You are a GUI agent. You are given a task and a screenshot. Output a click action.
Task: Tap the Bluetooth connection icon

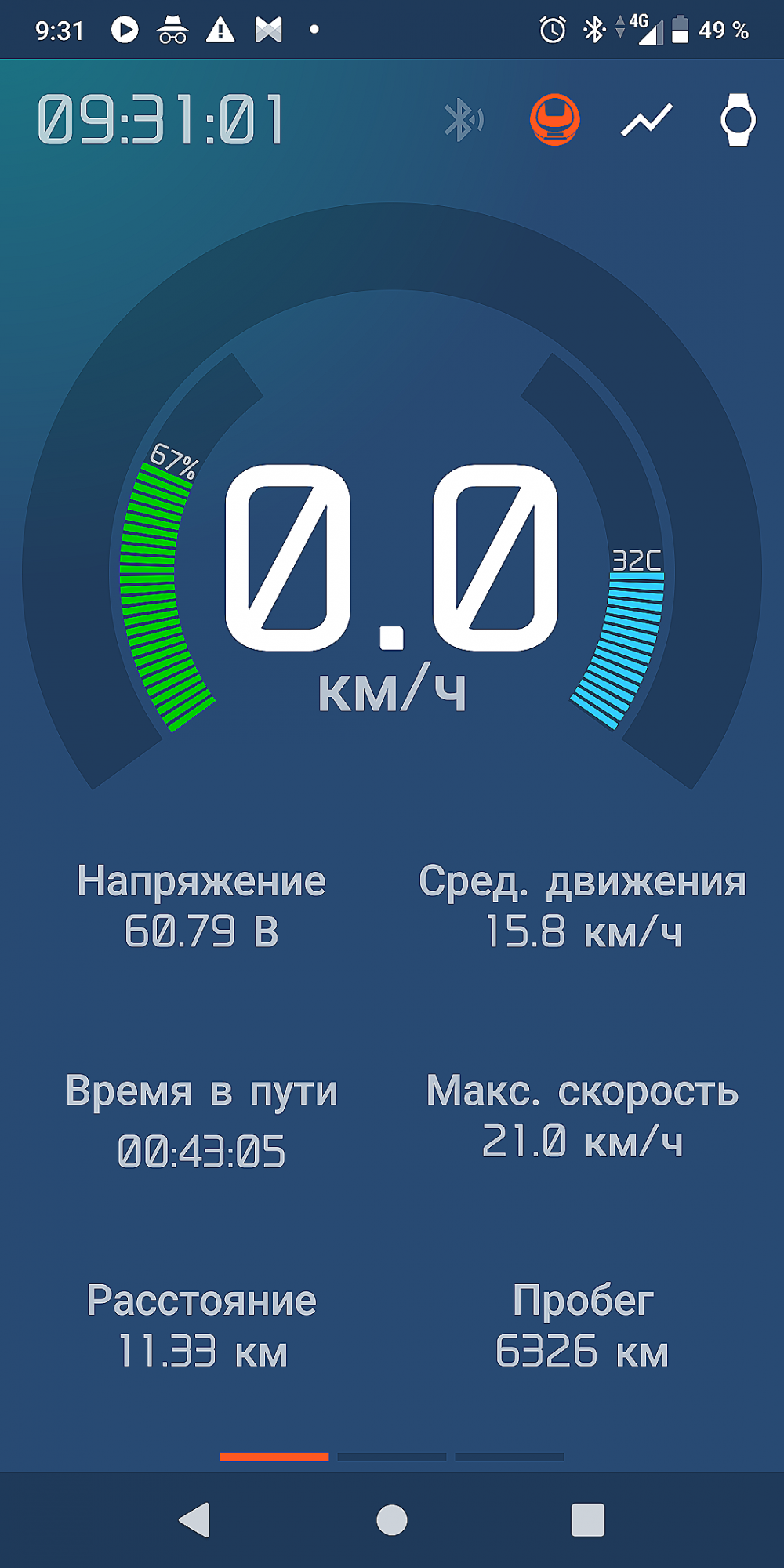[x=463, y=120]
